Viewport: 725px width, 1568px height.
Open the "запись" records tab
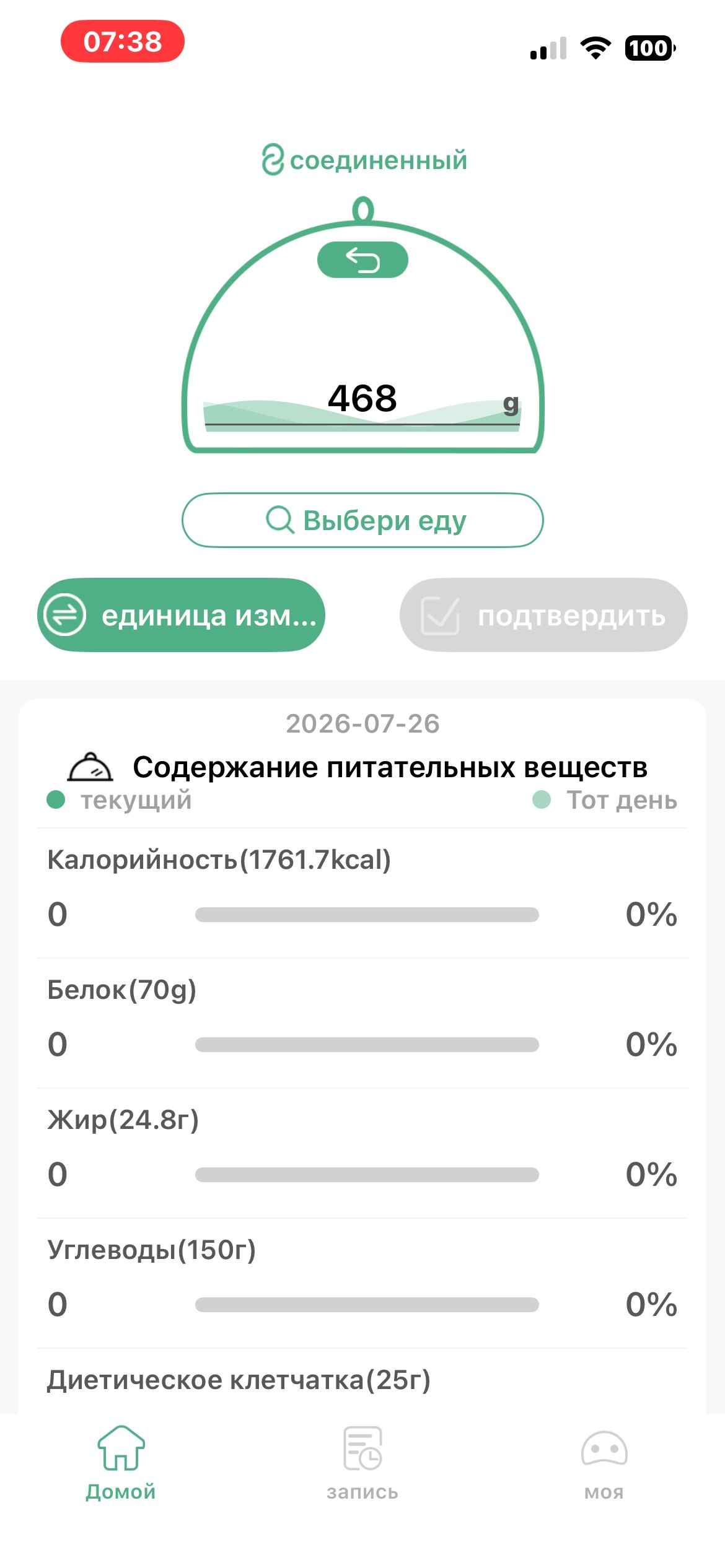[x=362, y=1464]
